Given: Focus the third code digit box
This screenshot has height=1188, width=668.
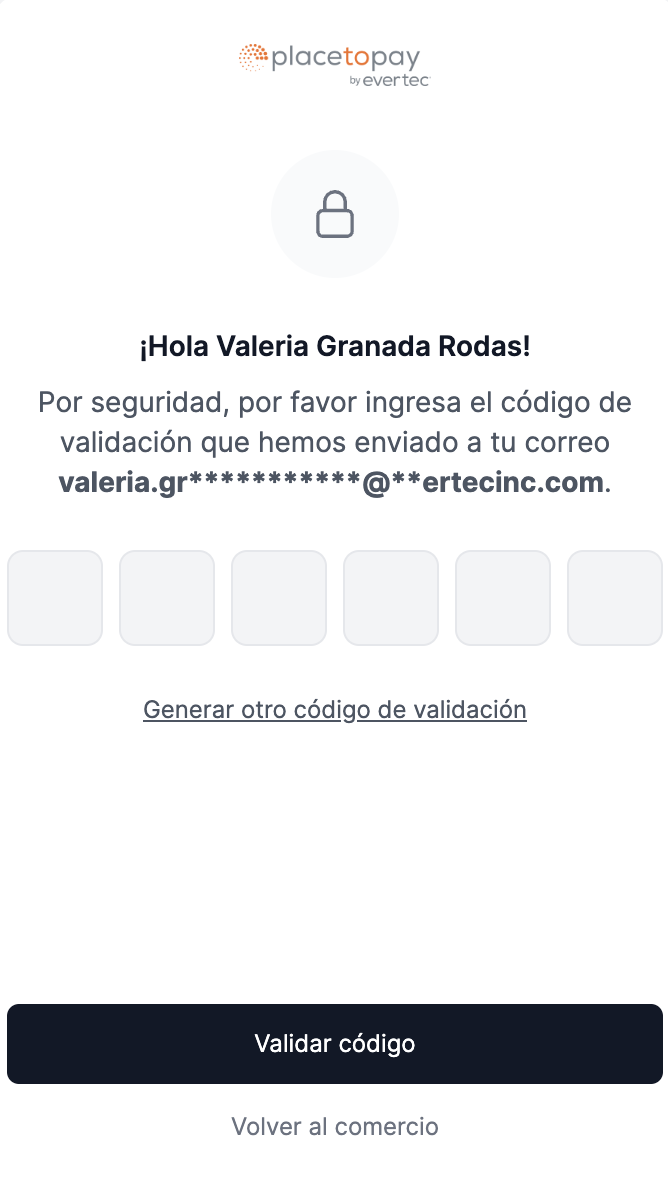Looking at the screenshot, I should tap(279, 598).
